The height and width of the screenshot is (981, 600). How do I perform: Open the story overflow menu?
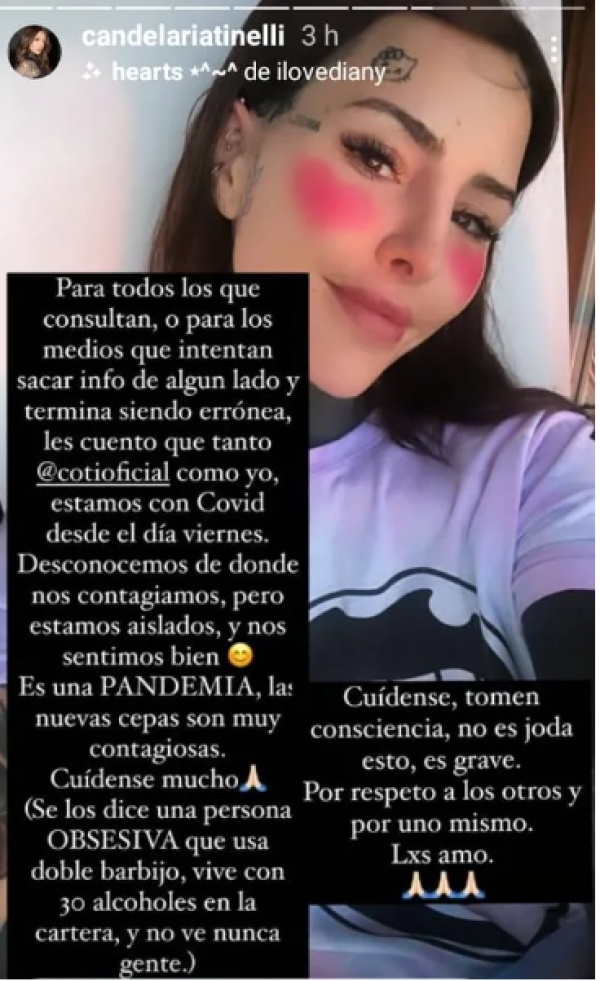(556, 50)
